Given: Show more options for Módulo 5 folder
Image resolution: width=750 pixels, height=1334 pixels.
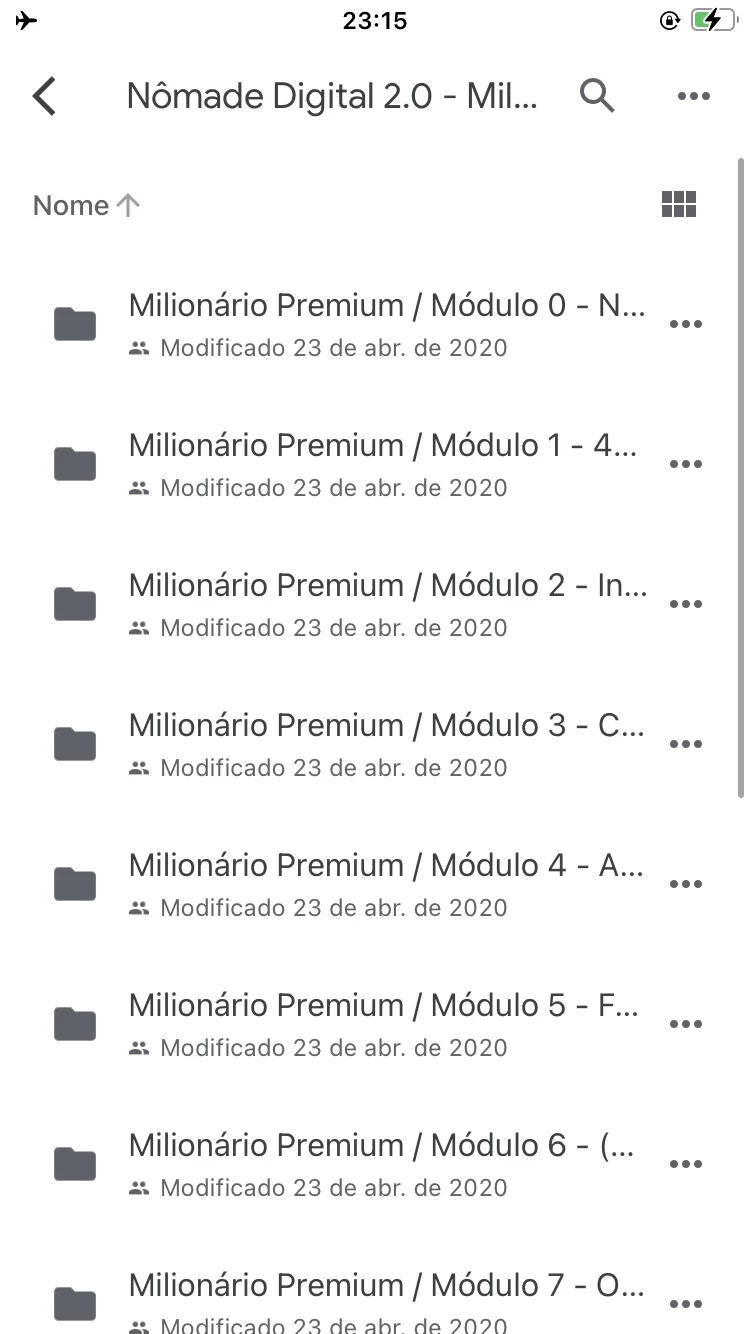Looking at the screenshot, I should click(685, 1024).
